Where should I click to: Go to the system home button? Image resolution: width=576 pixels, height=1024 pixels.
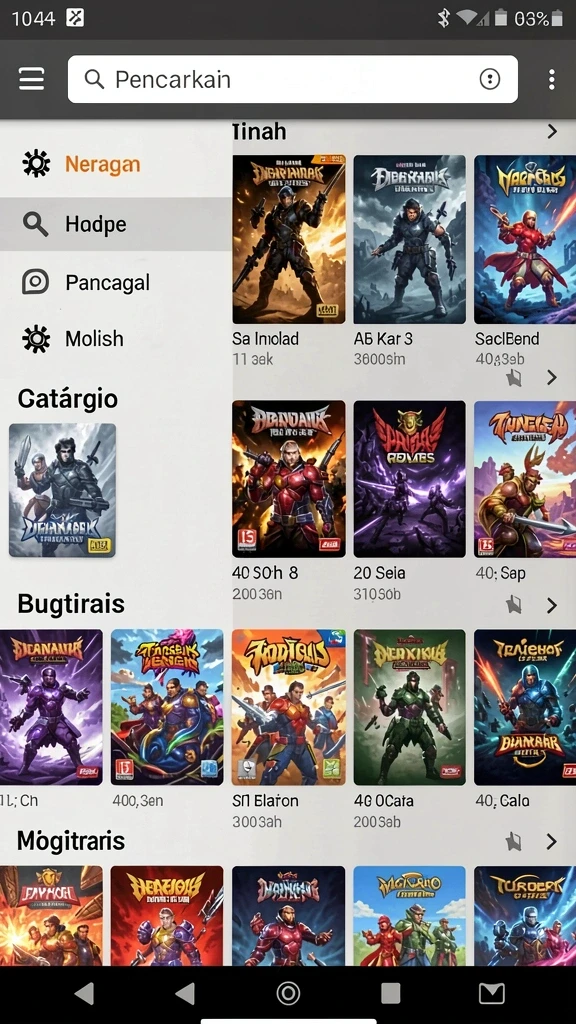click(x=288, y=993)
